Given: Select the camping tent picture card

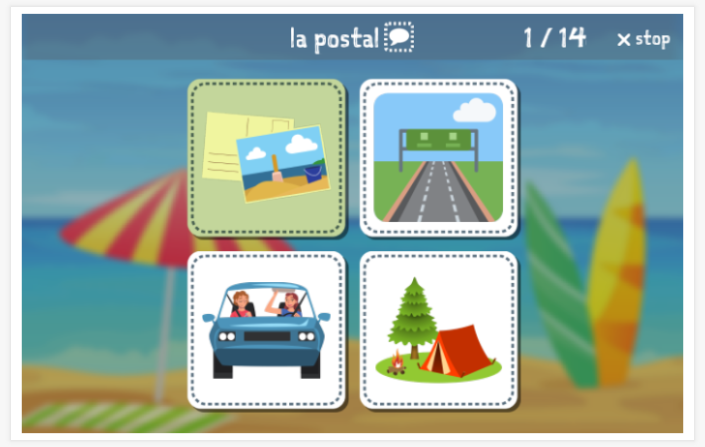Looking at the screenshot, I should (x=438, y=329).
